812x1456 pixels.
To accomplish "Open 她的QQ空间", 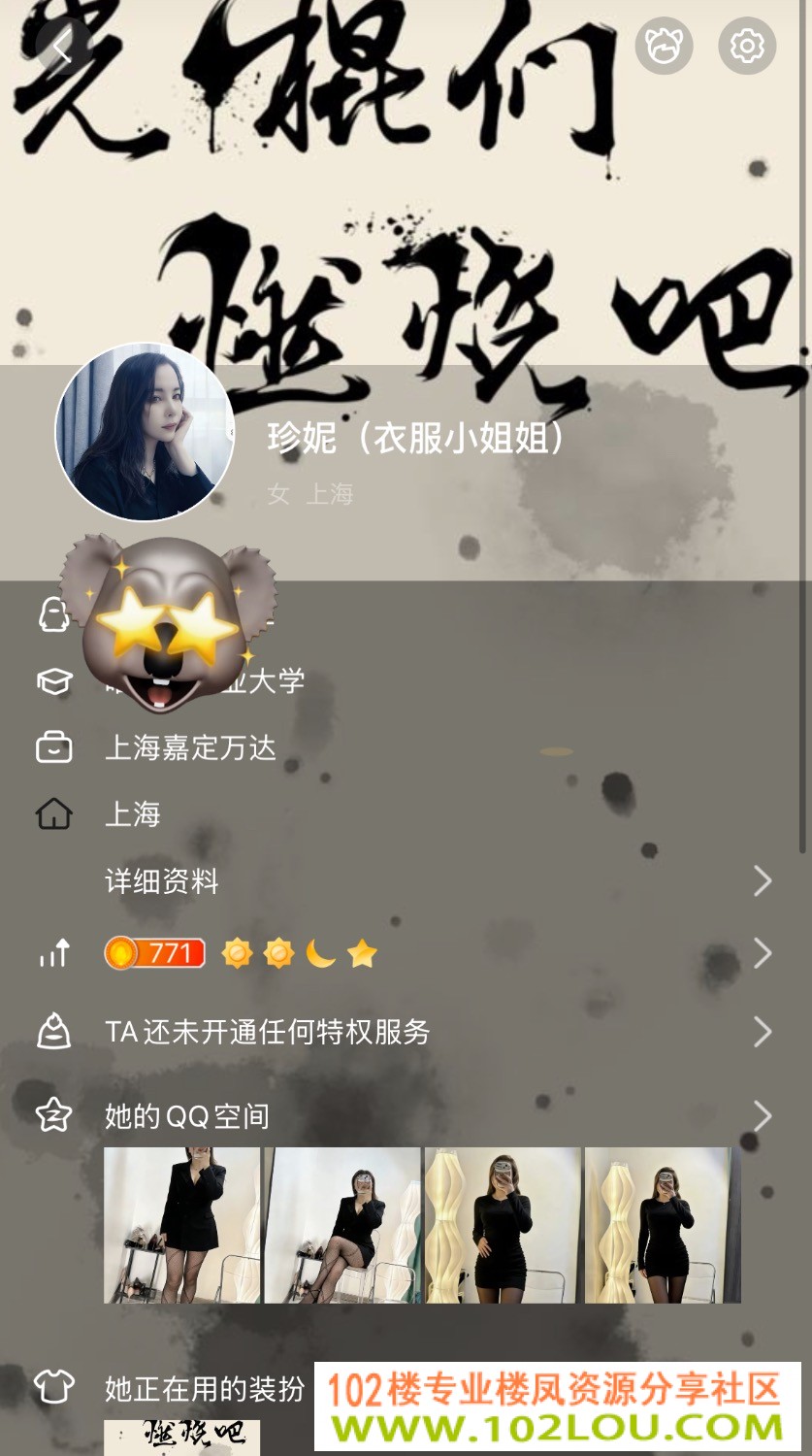I will (406, 1116).
